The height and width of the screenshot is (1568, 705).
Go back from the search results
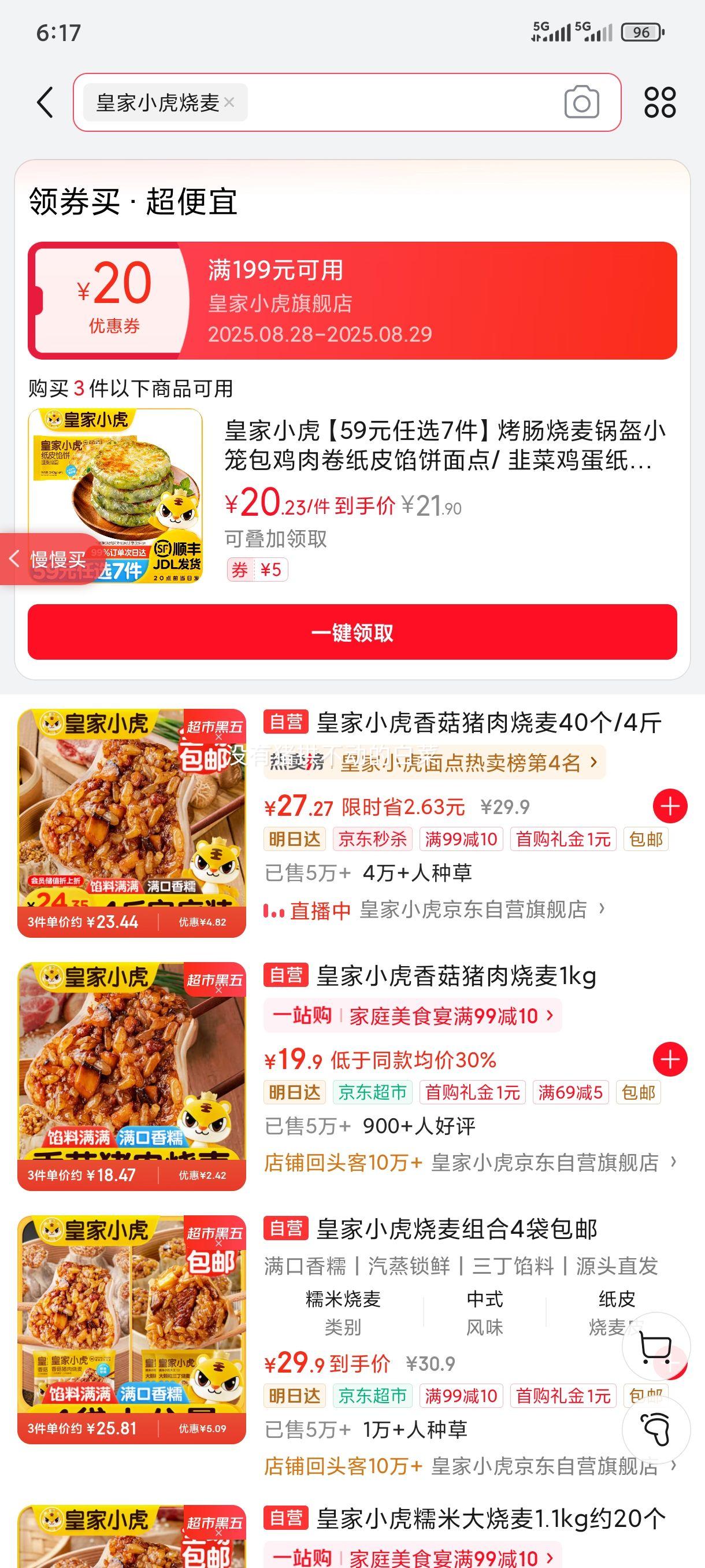[46, 102]
